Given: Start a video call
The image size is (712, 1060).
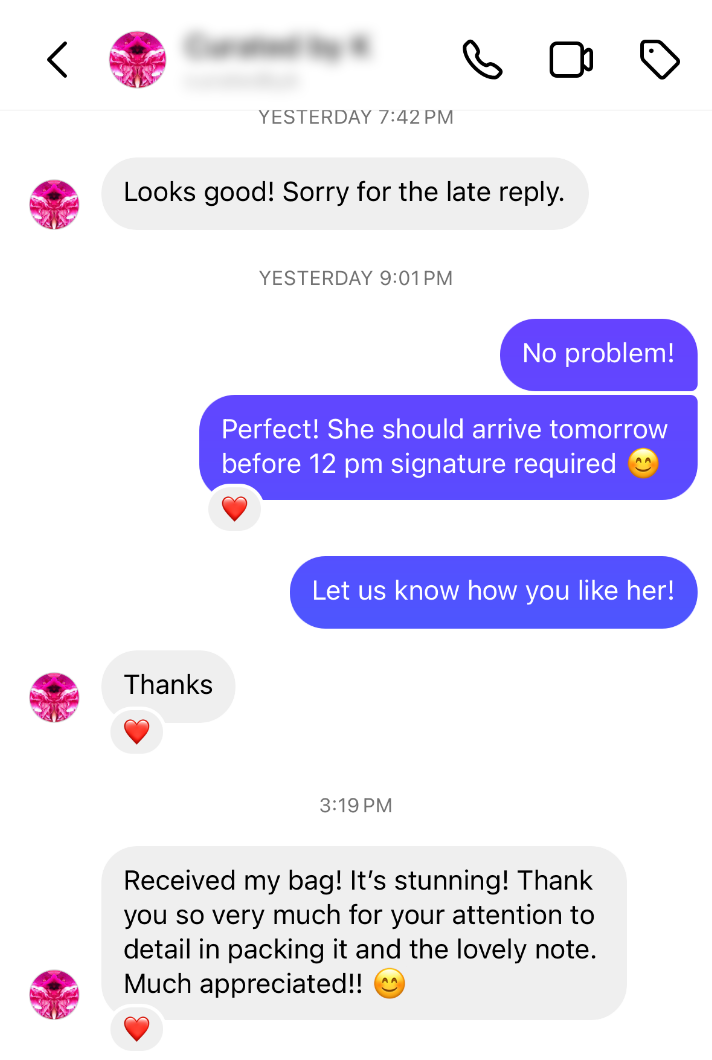Looking at the screenshot, I should tap(571, 60).
